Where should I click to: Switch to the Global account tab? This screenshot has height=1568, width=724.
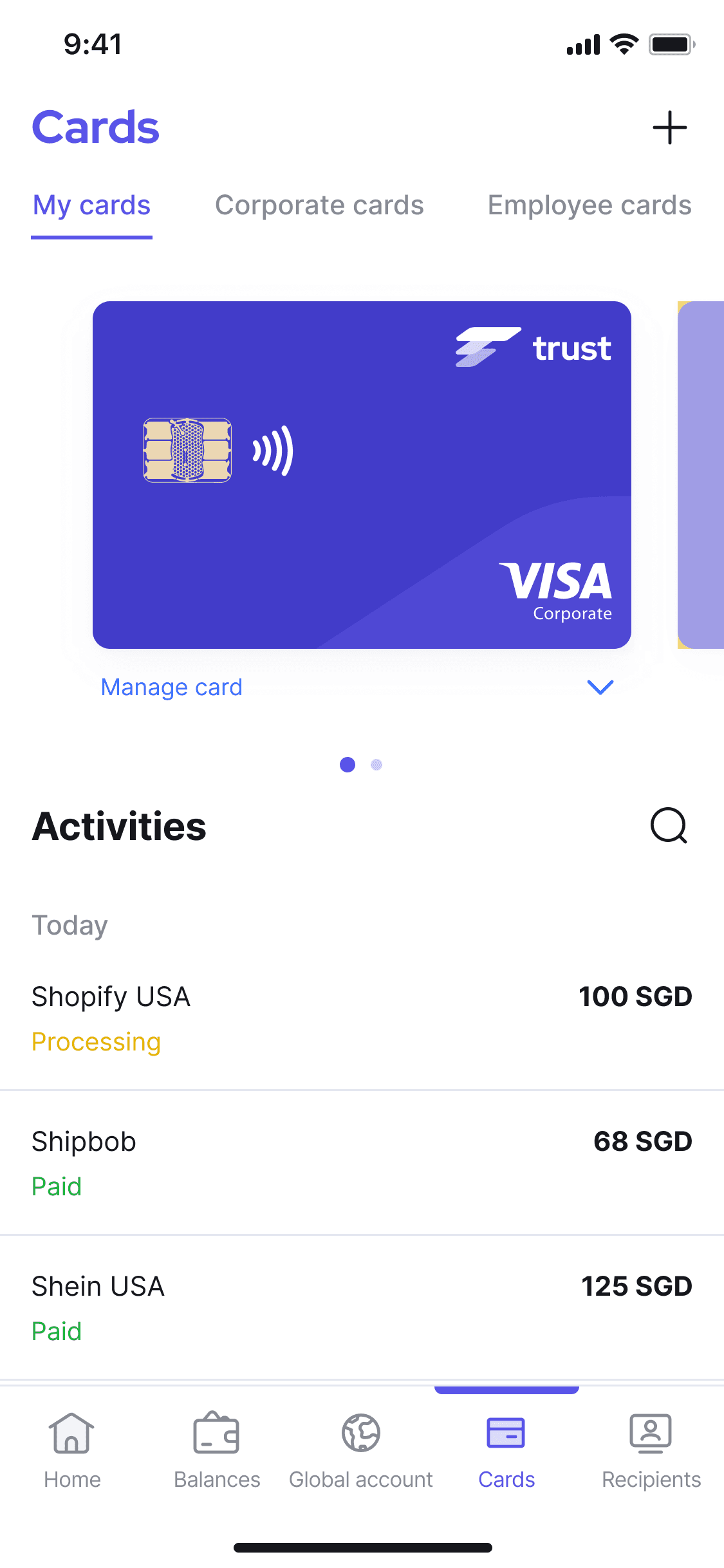(361, 1451)
